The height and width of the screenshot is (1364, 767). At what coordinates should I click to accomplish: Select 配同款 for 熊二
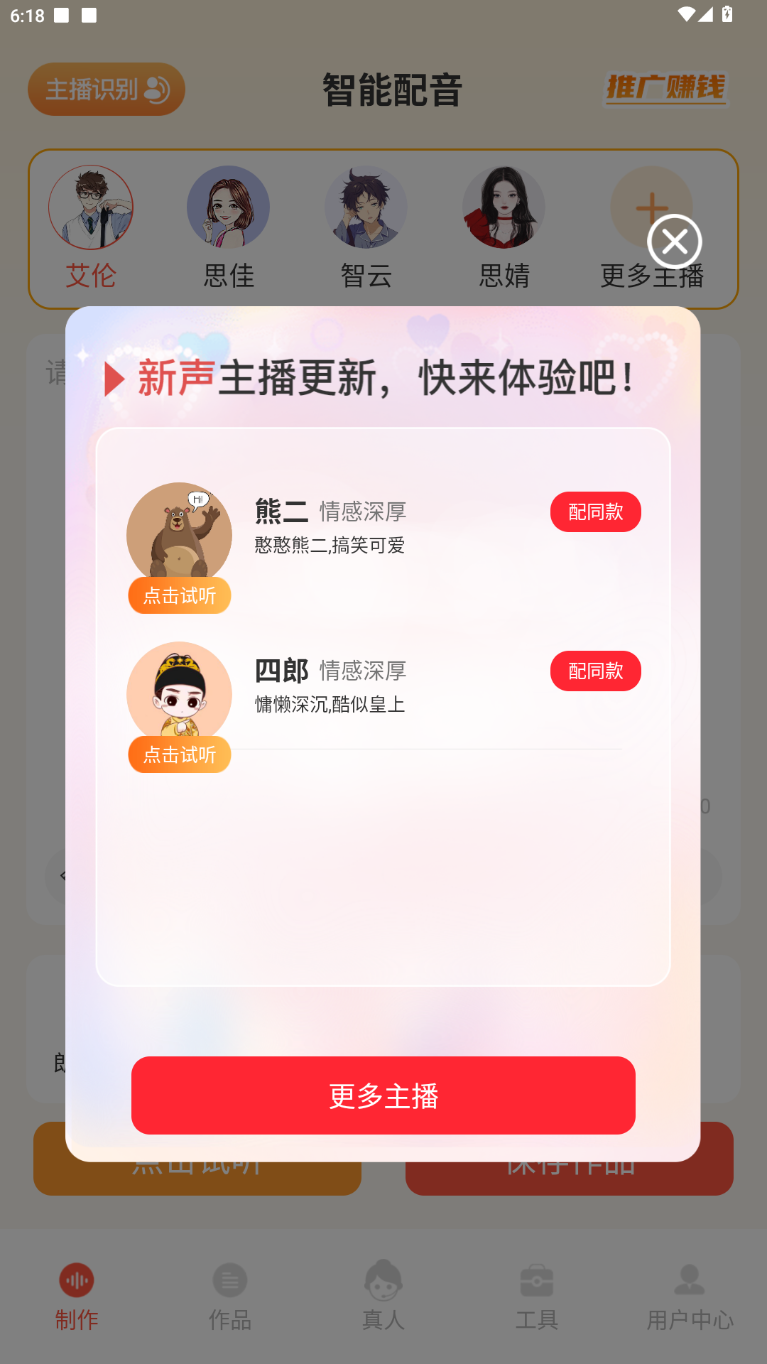(x=595, y=512)
